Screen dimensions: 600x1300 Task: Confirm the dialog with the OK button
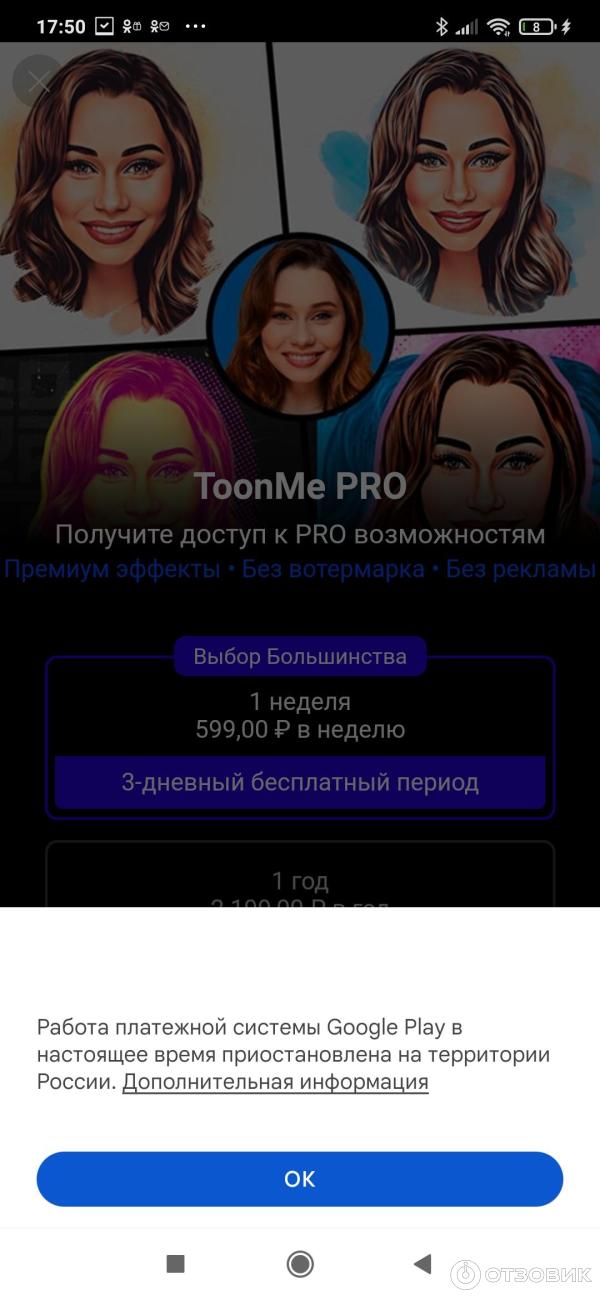pyautogui.click(x=299, y=1179)
